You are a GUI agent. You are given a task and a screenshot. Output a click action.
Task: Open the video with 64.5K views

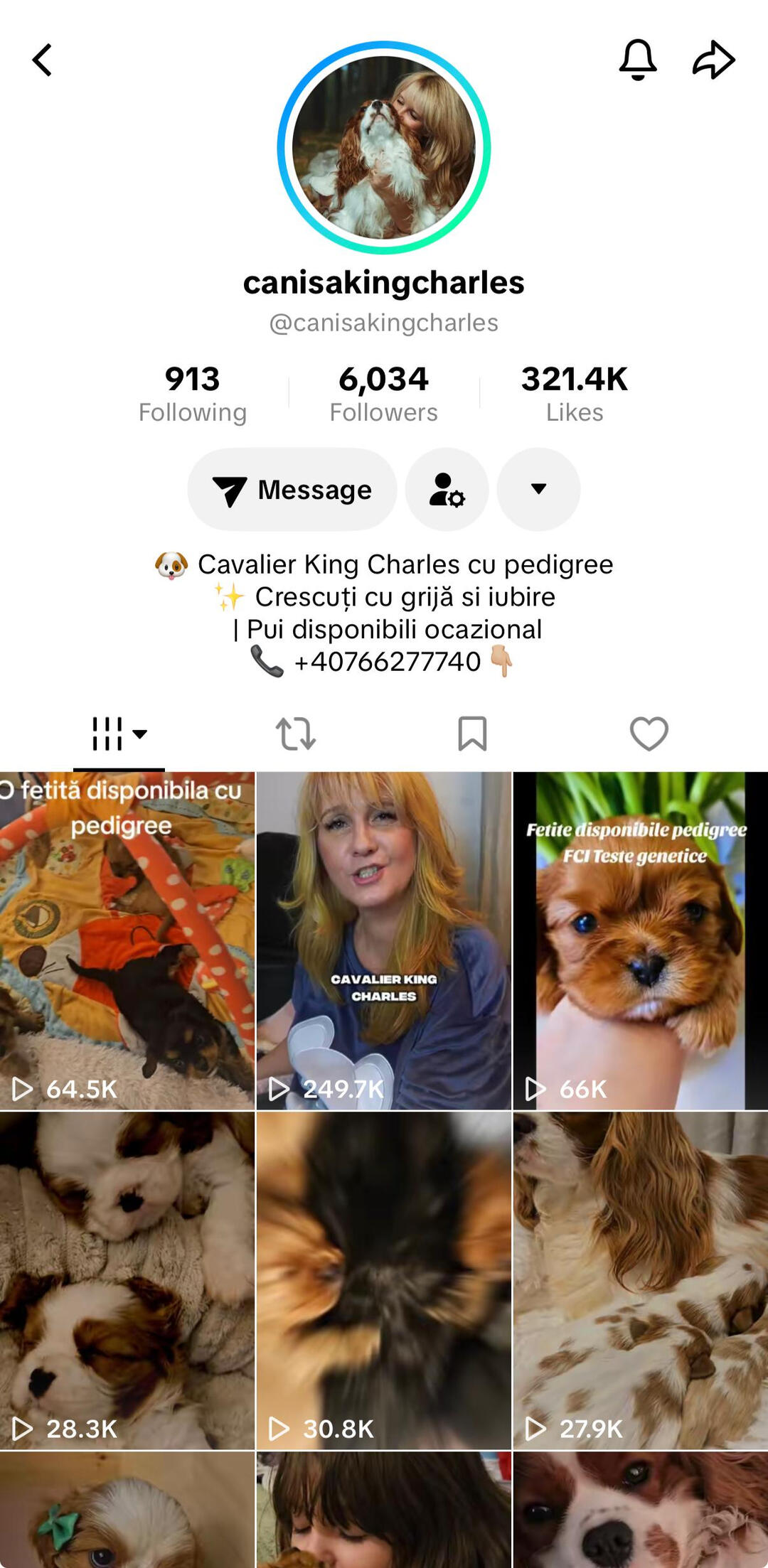coord(127,940)
